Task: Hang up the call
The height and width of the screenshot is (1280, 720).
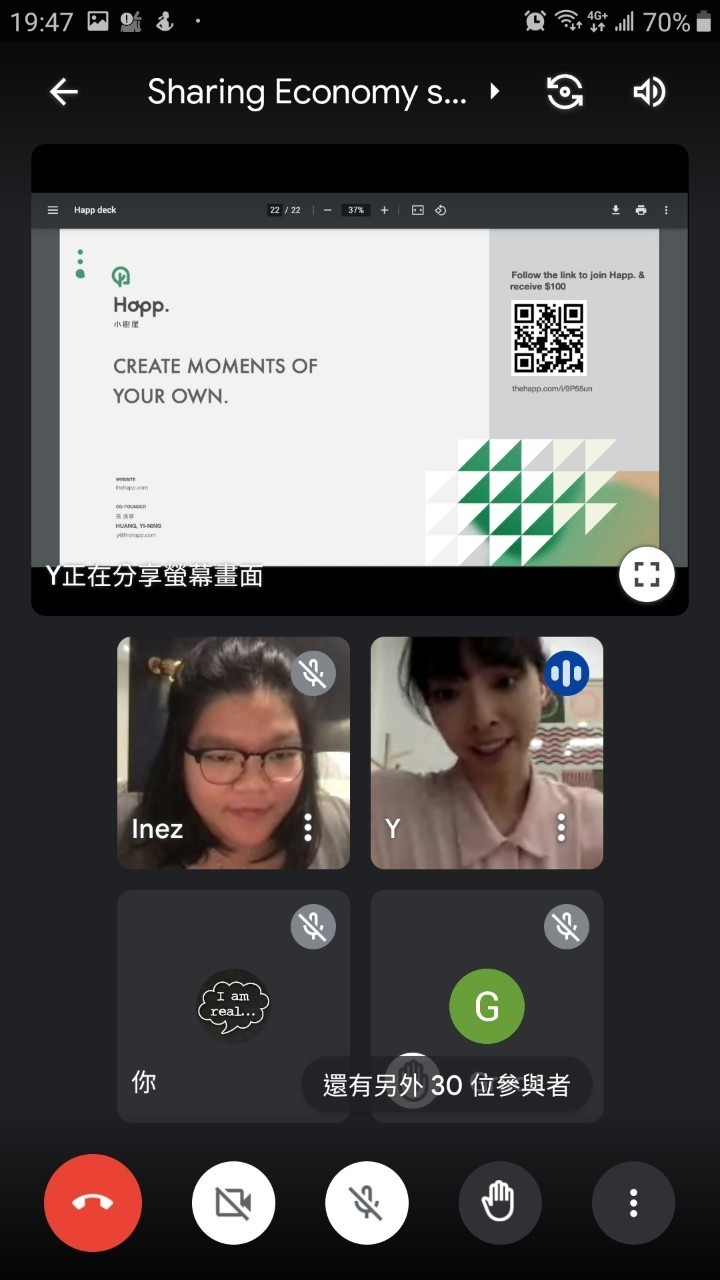Action: click(93, 1203)
